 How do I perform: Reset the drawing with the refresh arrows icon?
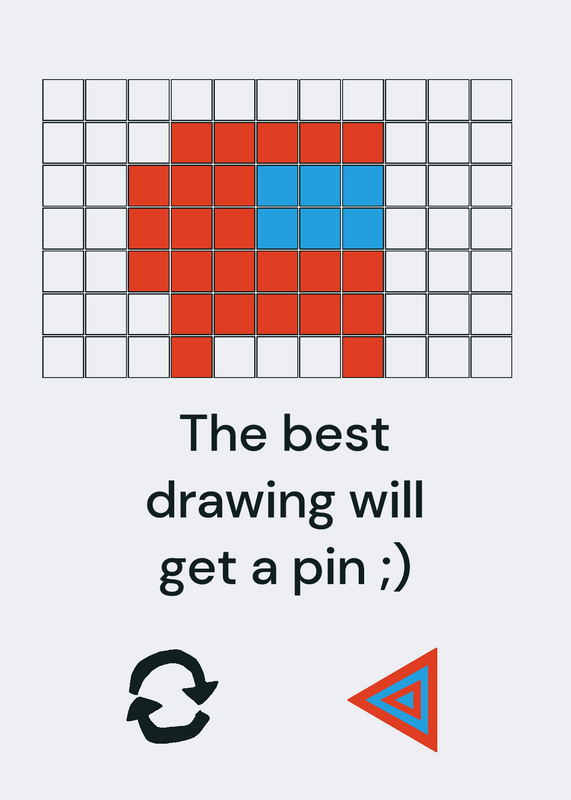pyautogui.click(x=172, y=696)
